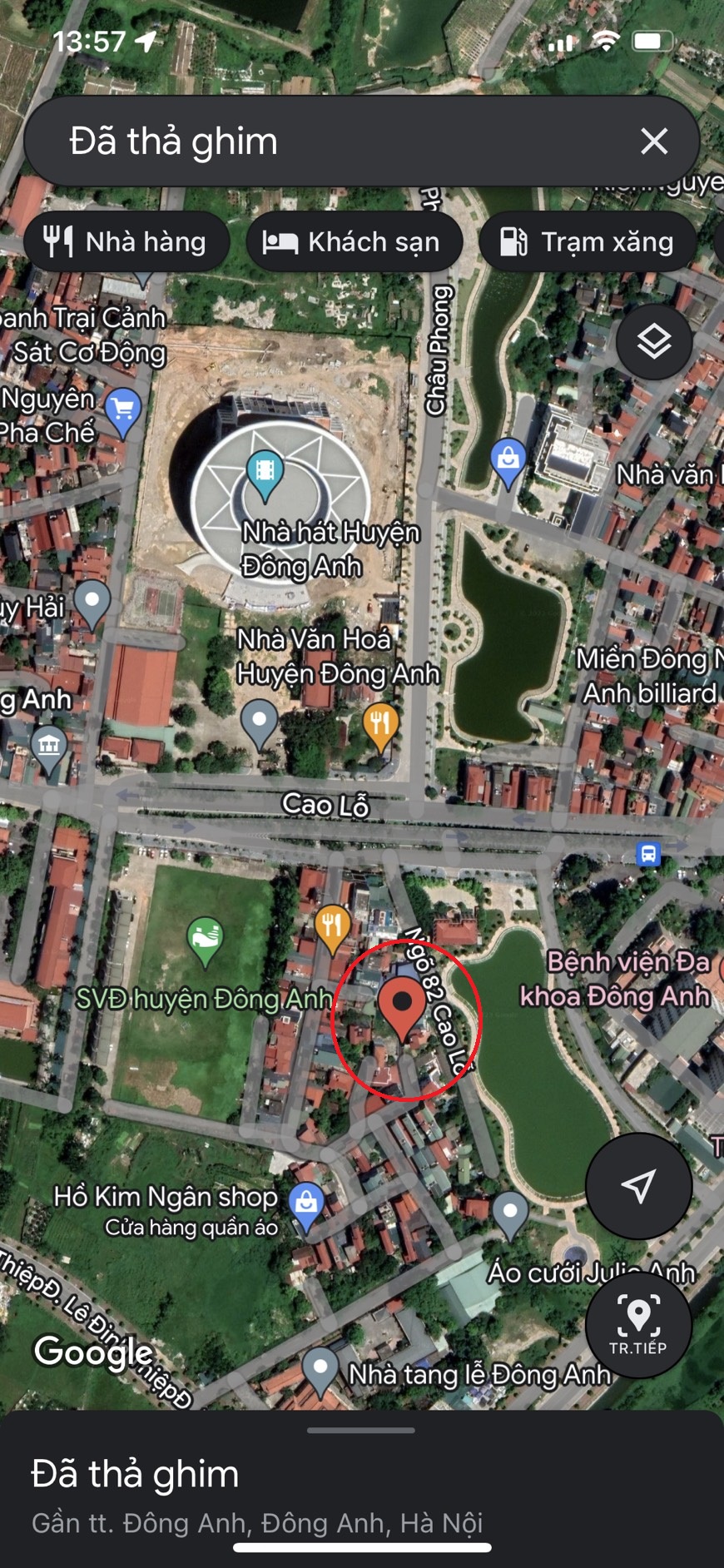The image size is (724, 1568).
Task: Show Trạm xăng nearby
Action: [588, 242]
